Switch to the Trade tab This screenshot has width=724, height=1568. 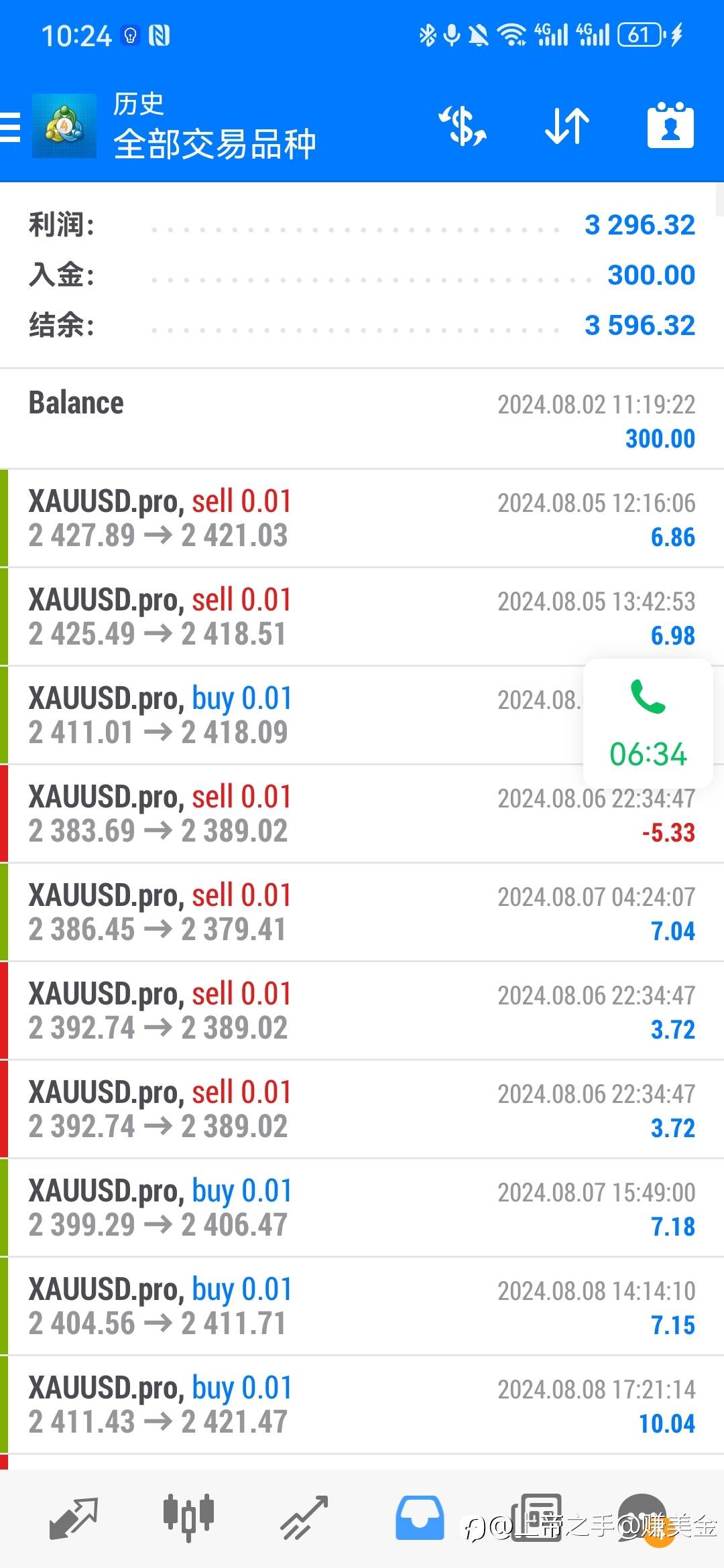pyautogui.click(x=304, y=1518)
